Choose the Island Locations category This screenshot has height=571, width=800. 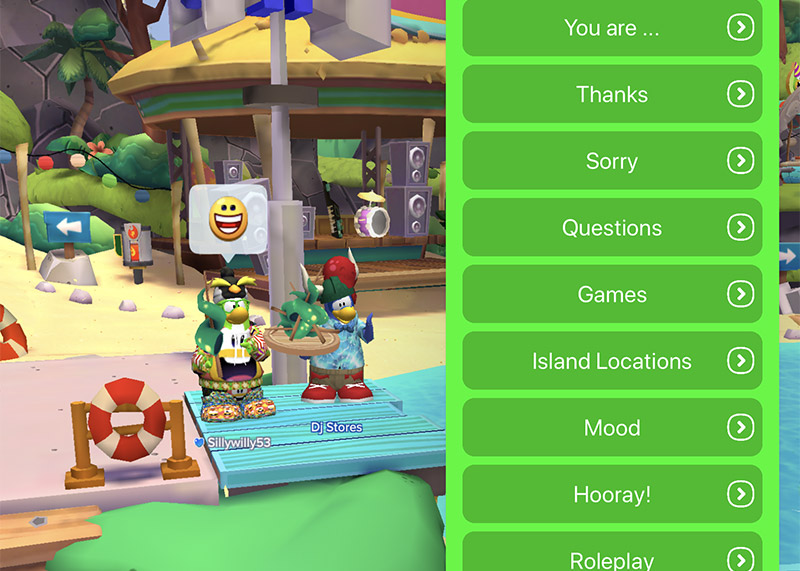click(x=612, y=361)
